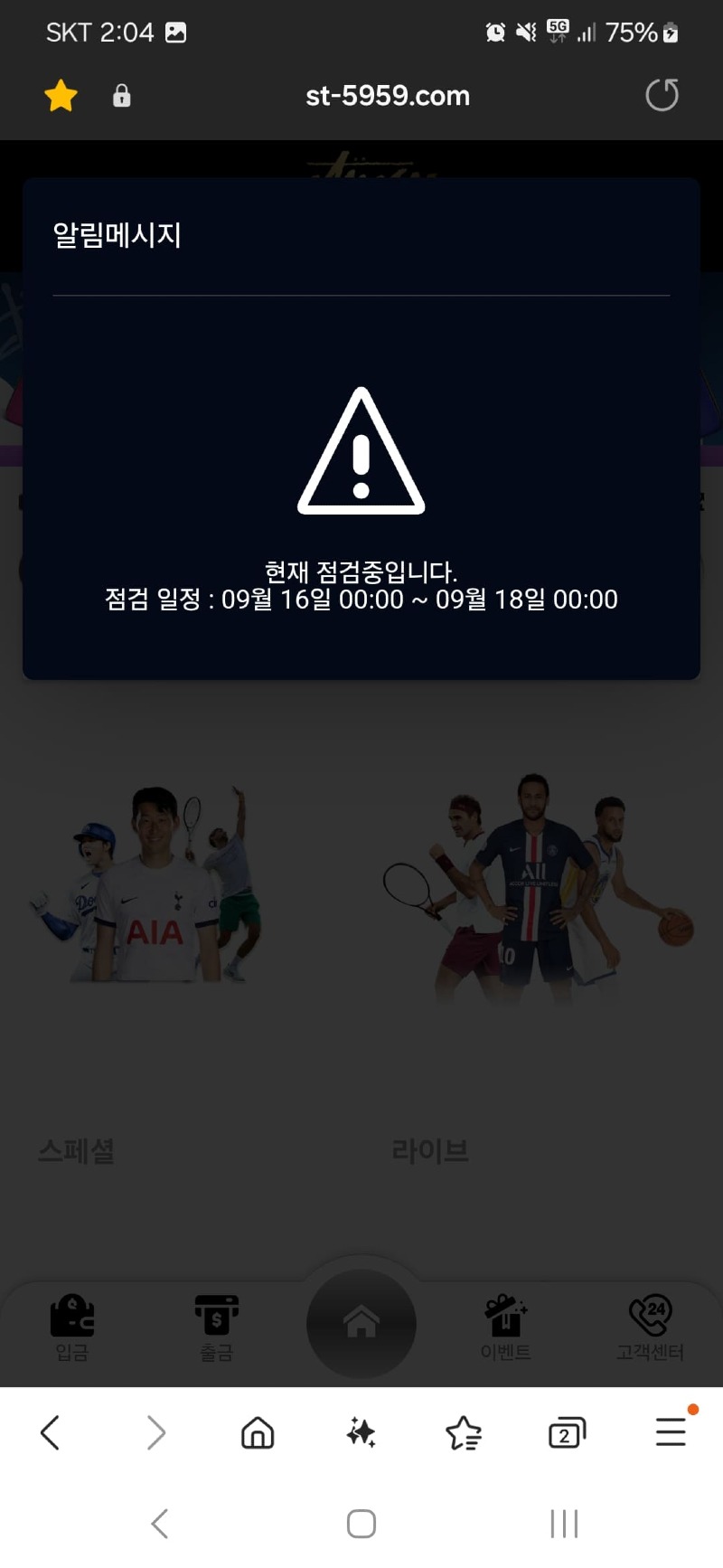Open the browser AI sparkle feature

(361, 1432)
